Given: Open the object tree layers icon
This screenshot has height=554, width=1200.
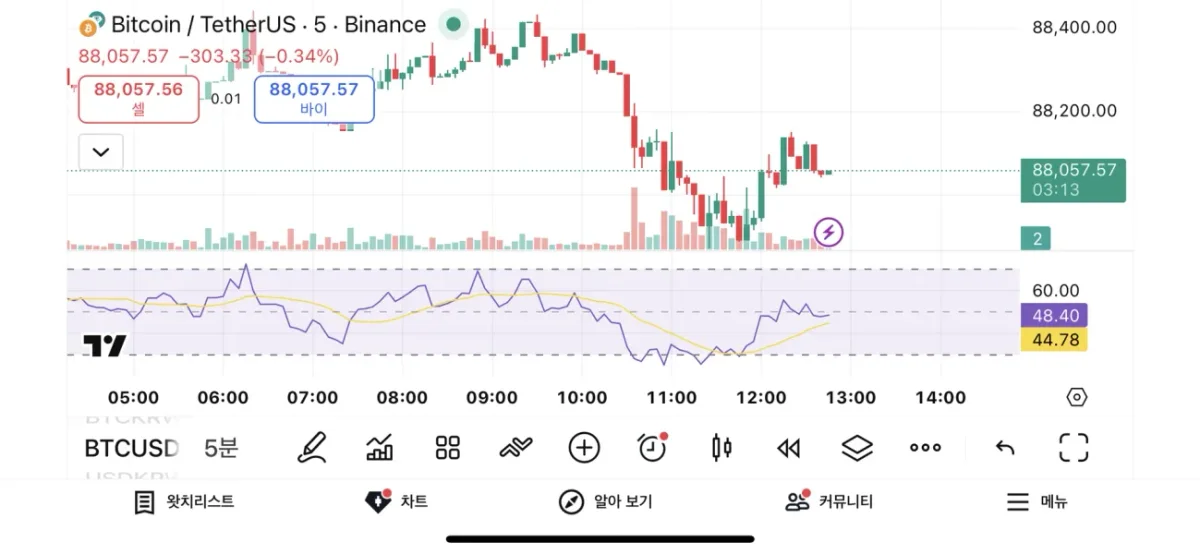Looking at the screenshot, I should tap(857, 447).
